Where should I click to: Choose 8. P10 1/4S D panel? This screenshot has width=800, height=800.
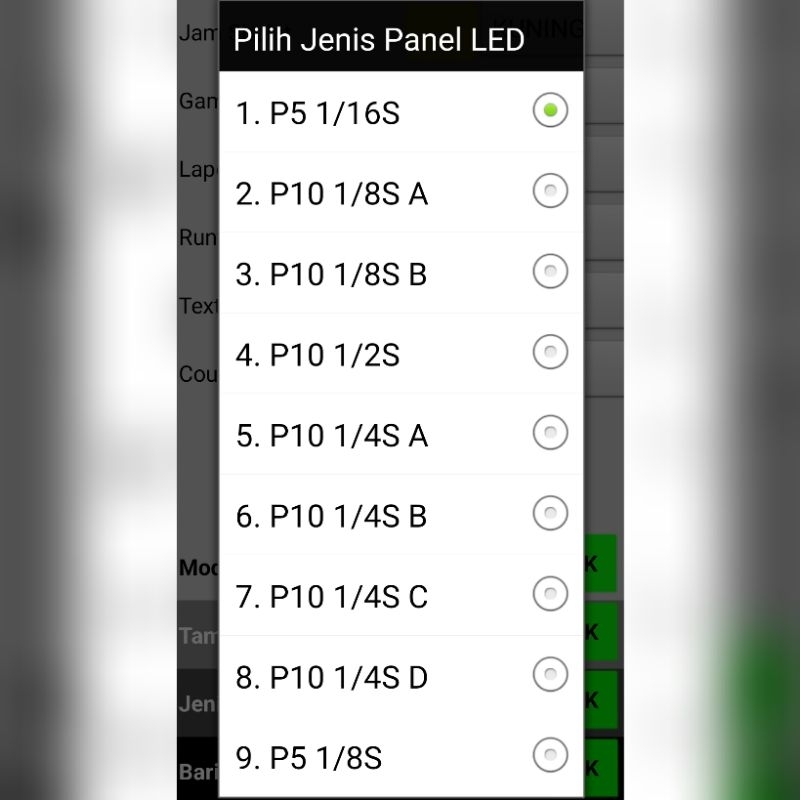(400, 677)
